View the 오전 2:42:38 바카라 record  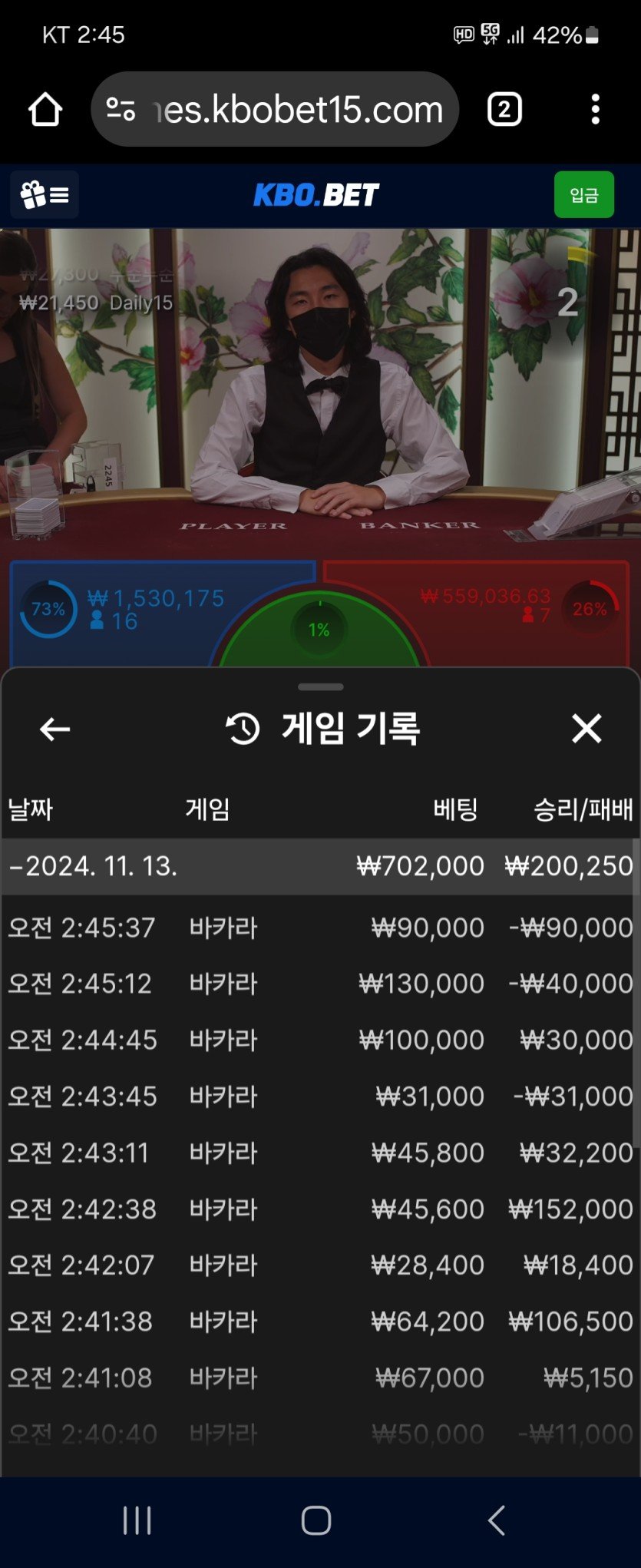(320, 1209)
